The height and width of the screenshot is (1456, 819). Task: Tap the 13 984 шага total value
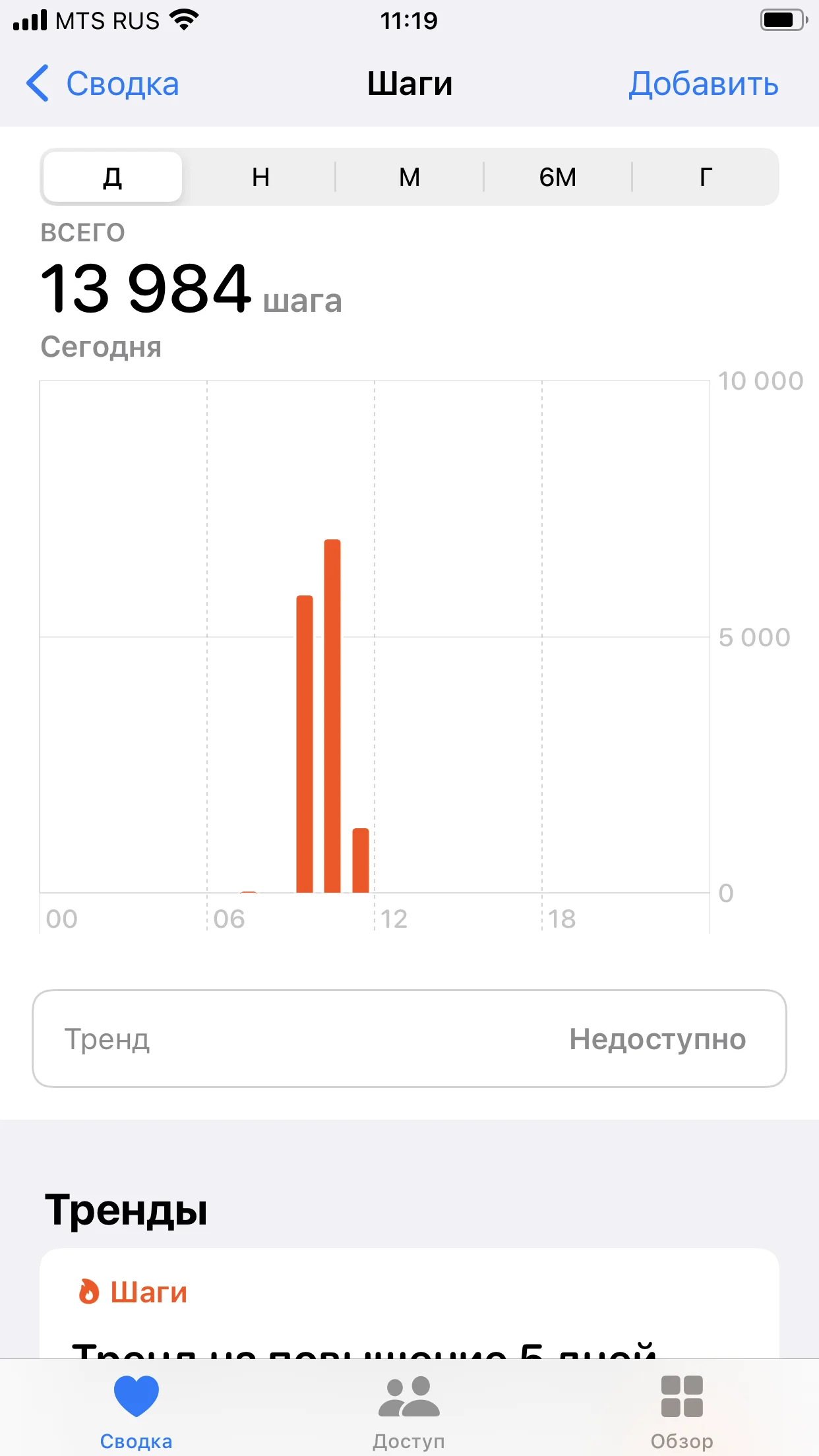coord(191,290)
